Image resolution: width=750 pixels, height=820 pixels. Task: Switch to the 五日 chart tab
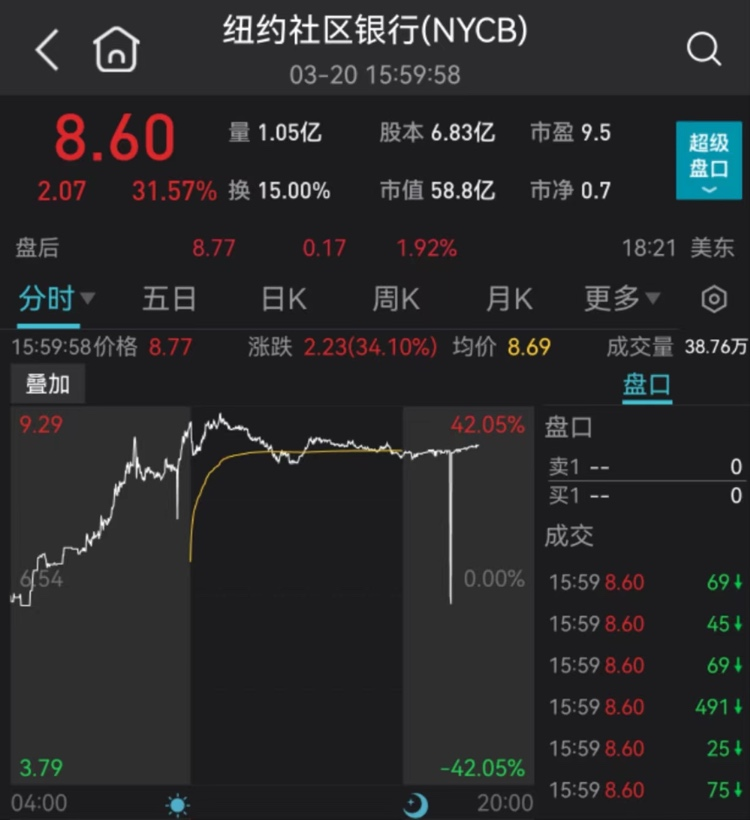pyautogui.click(x=169, y=298)
